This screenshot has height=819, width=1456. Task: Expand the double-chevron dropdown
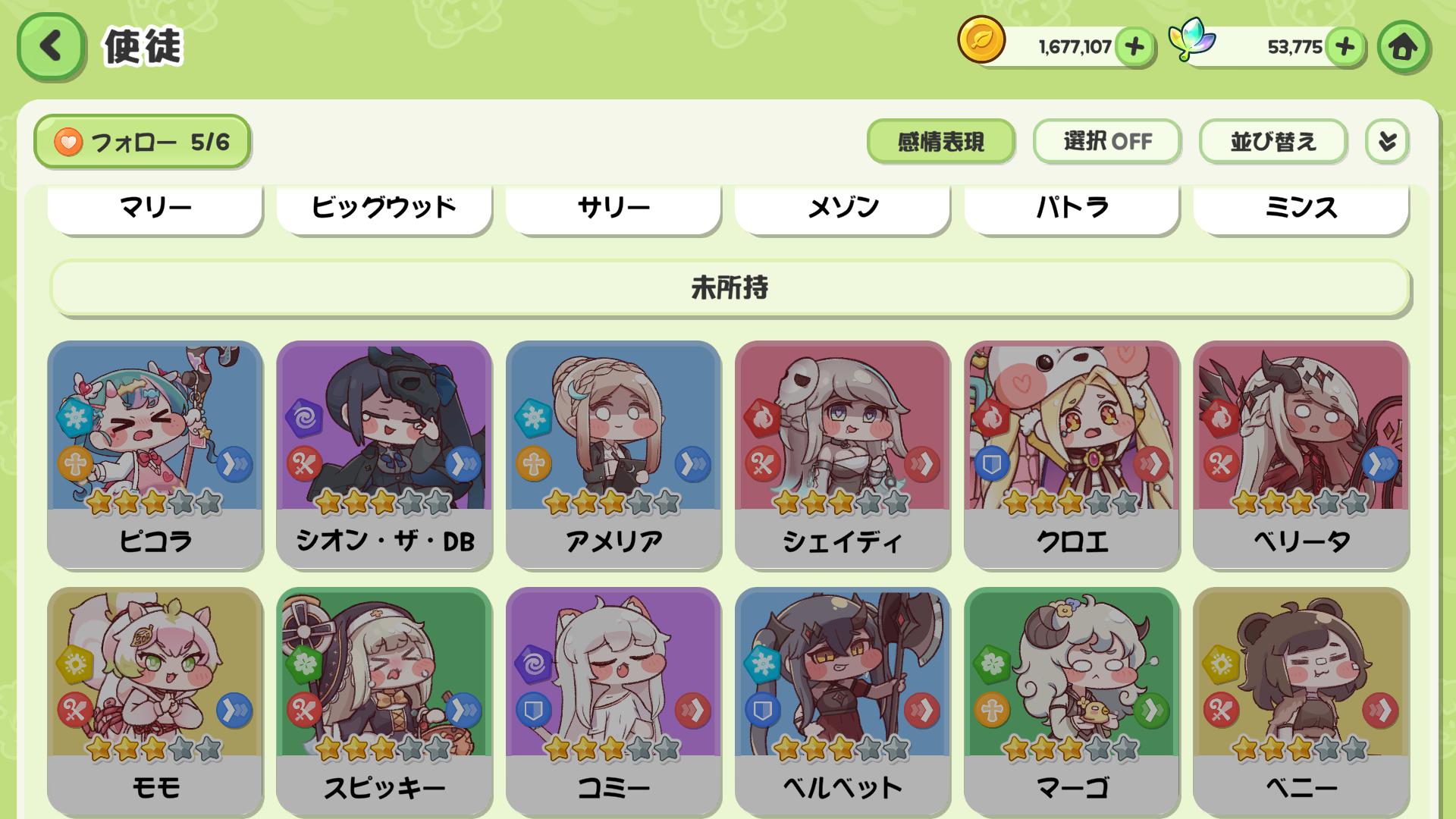point(1387,142)
